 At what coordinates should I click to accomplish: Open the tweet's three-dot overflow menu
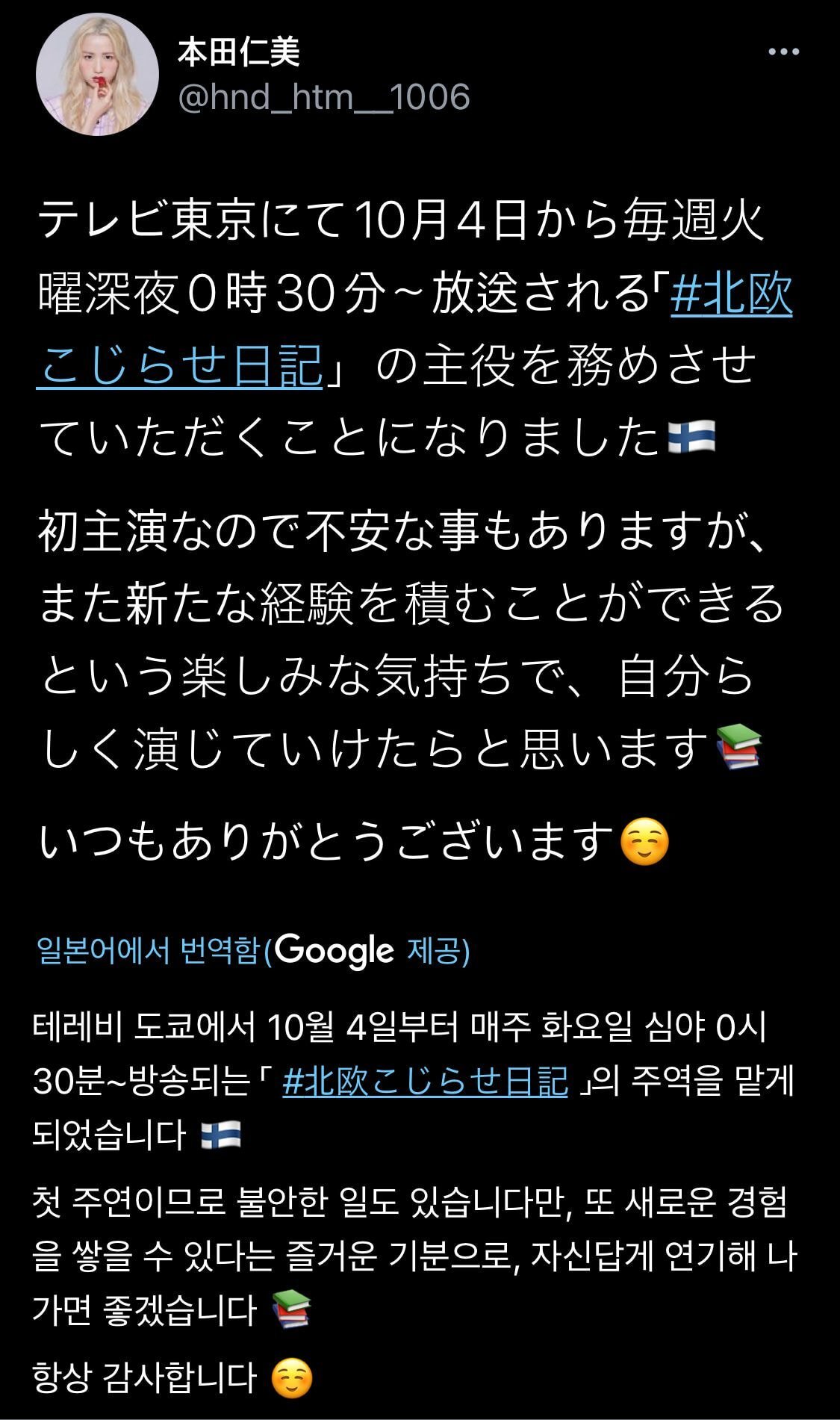pyautogui.click(x=783, y=52)
